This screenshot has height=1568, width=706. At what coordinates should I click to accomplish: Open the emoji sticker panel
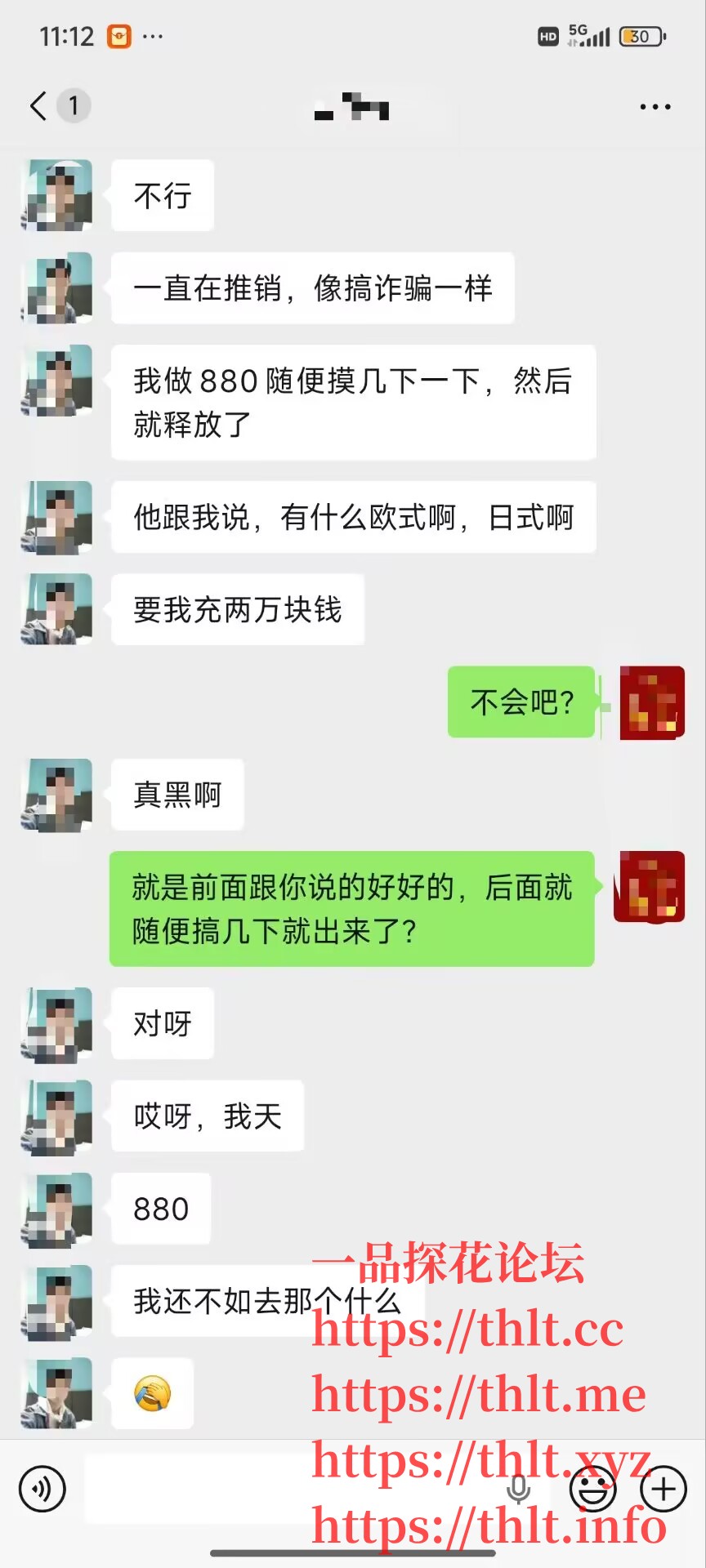coord(592,1489)
